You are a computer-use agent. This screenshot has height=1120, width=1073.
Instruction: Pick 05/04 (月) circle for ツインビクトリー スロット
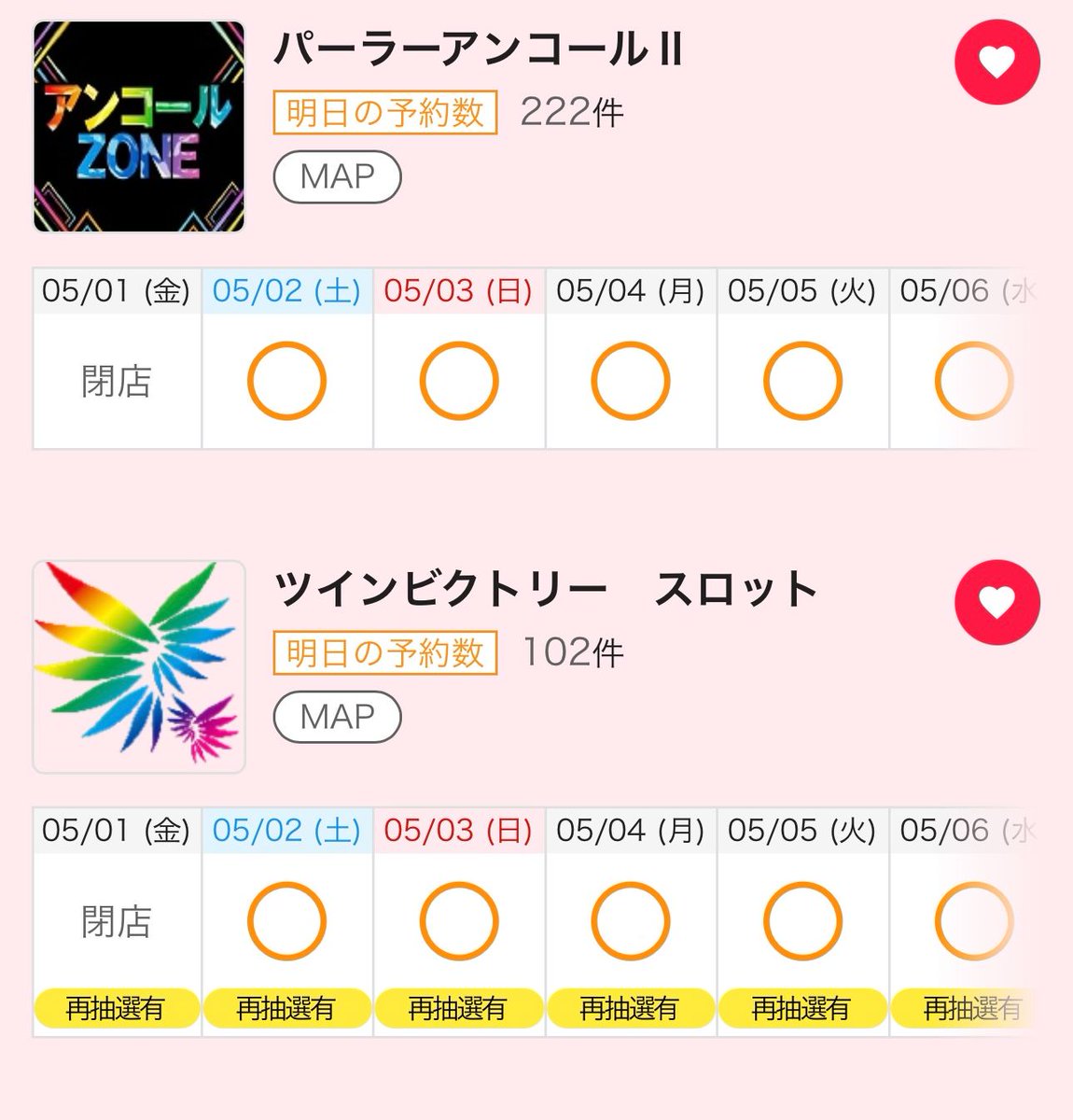point(631,921)
